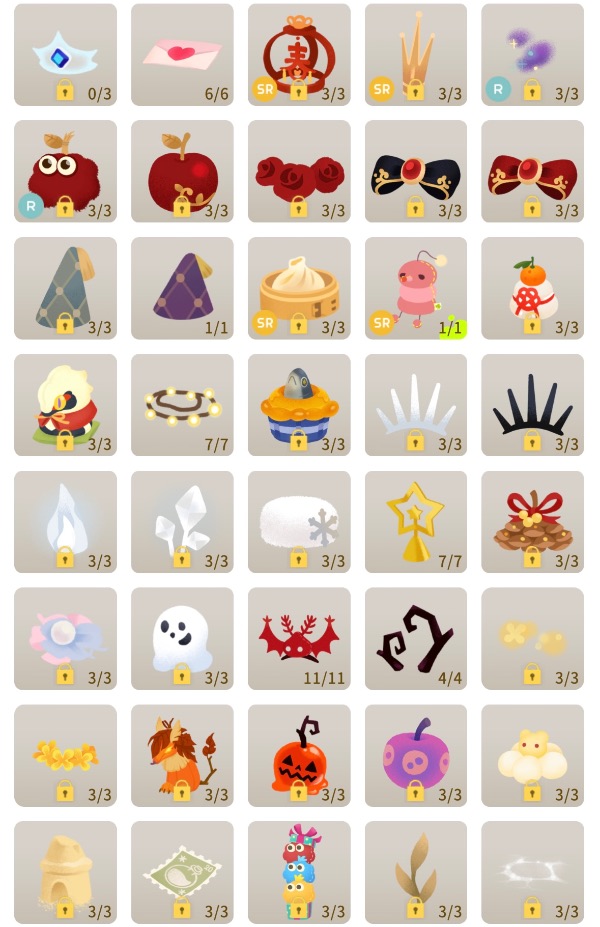Tap the three red roses item
600x927 pixels.
click(299, 171)
